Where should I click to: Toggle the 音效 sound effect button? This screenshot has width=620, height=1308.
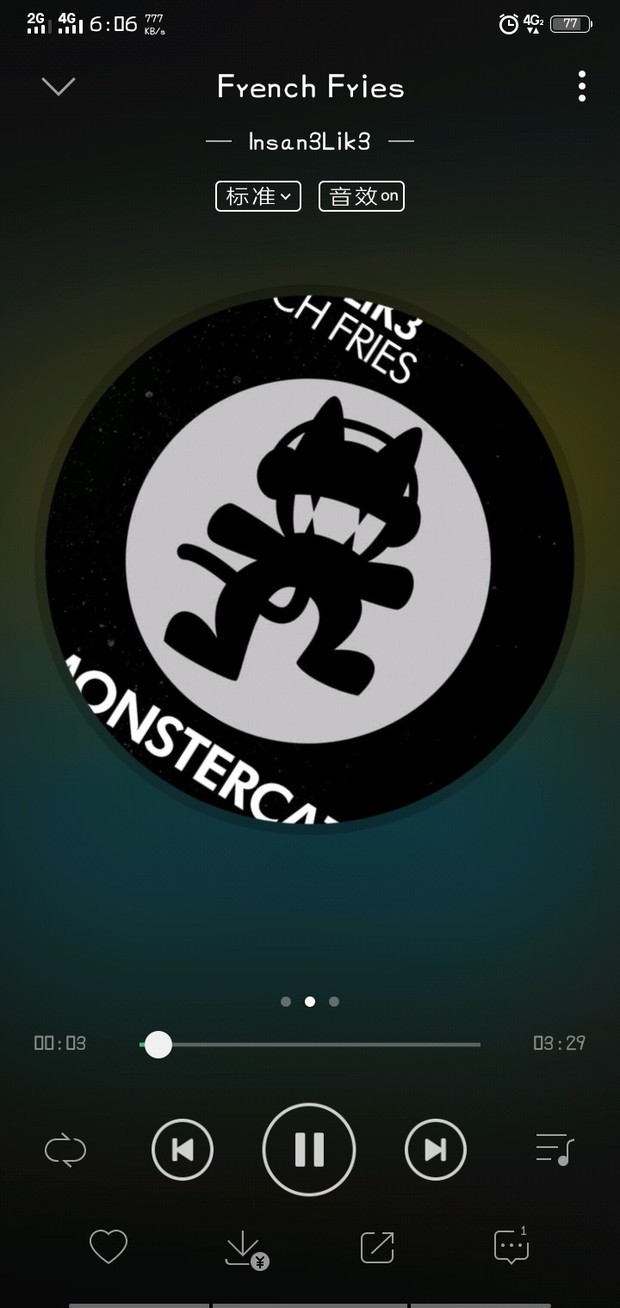(362, 196)
